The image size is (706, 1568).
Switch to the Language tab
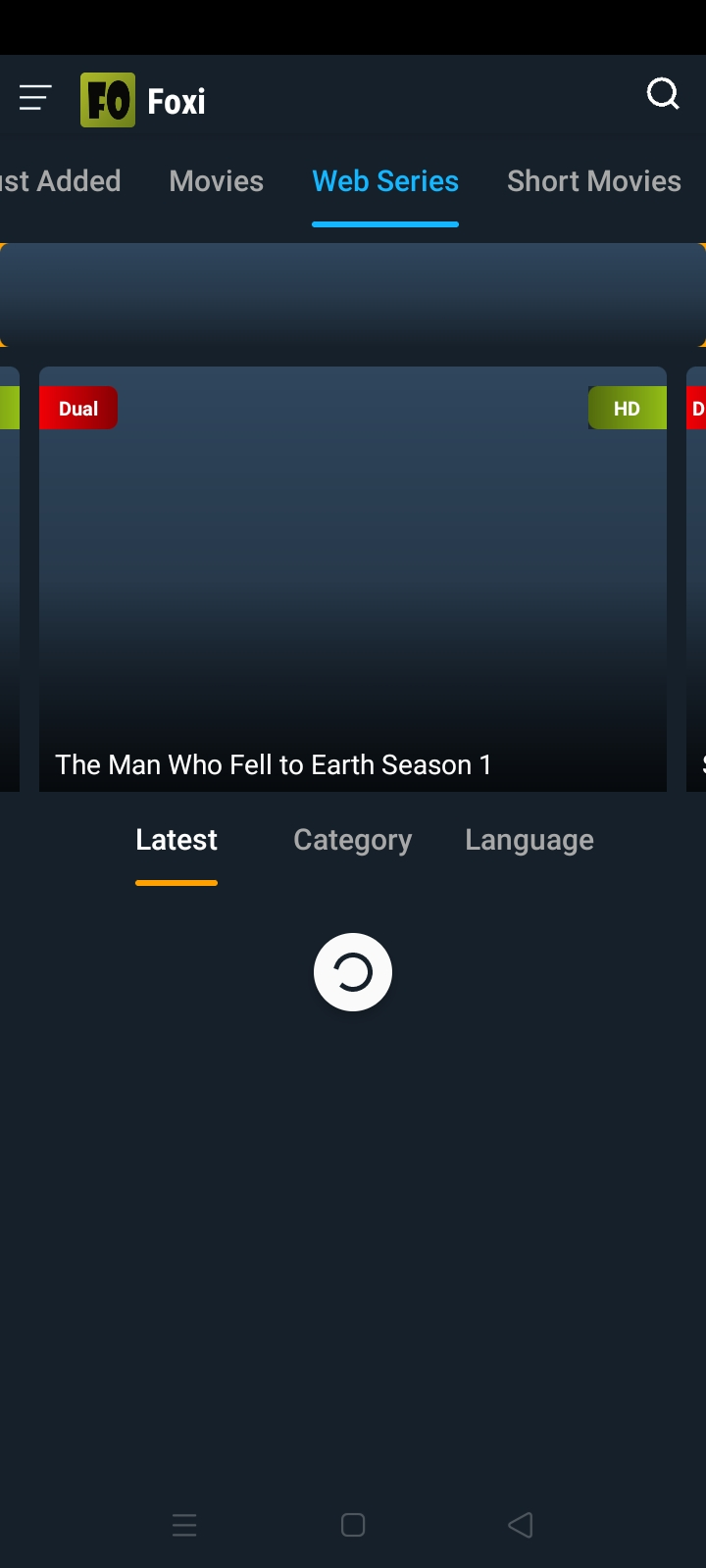tap(529, 841)
